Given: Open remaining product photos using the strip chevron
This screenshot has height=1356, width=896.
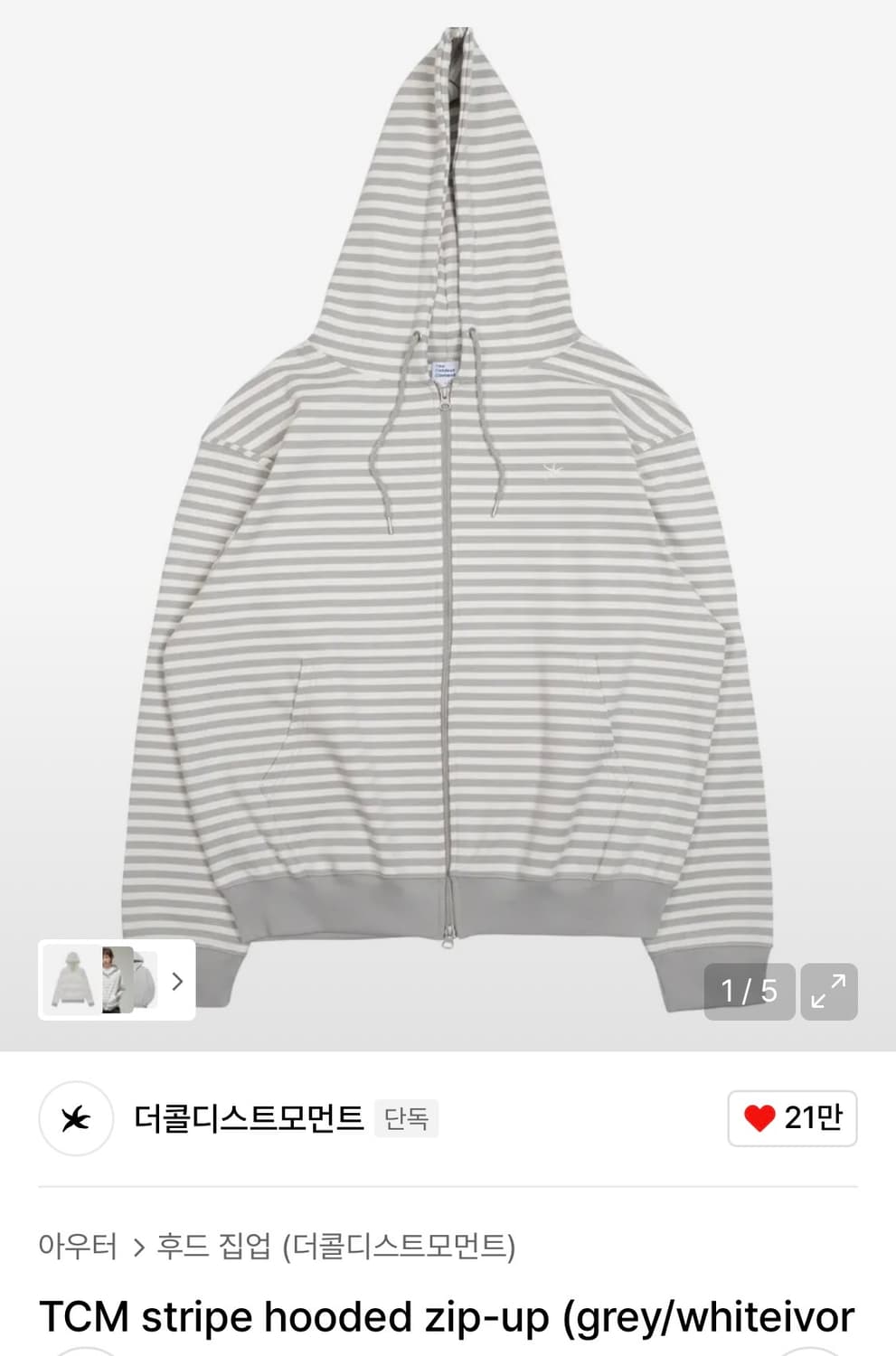Looking at the screenshot, I should [x=178, y=983].
